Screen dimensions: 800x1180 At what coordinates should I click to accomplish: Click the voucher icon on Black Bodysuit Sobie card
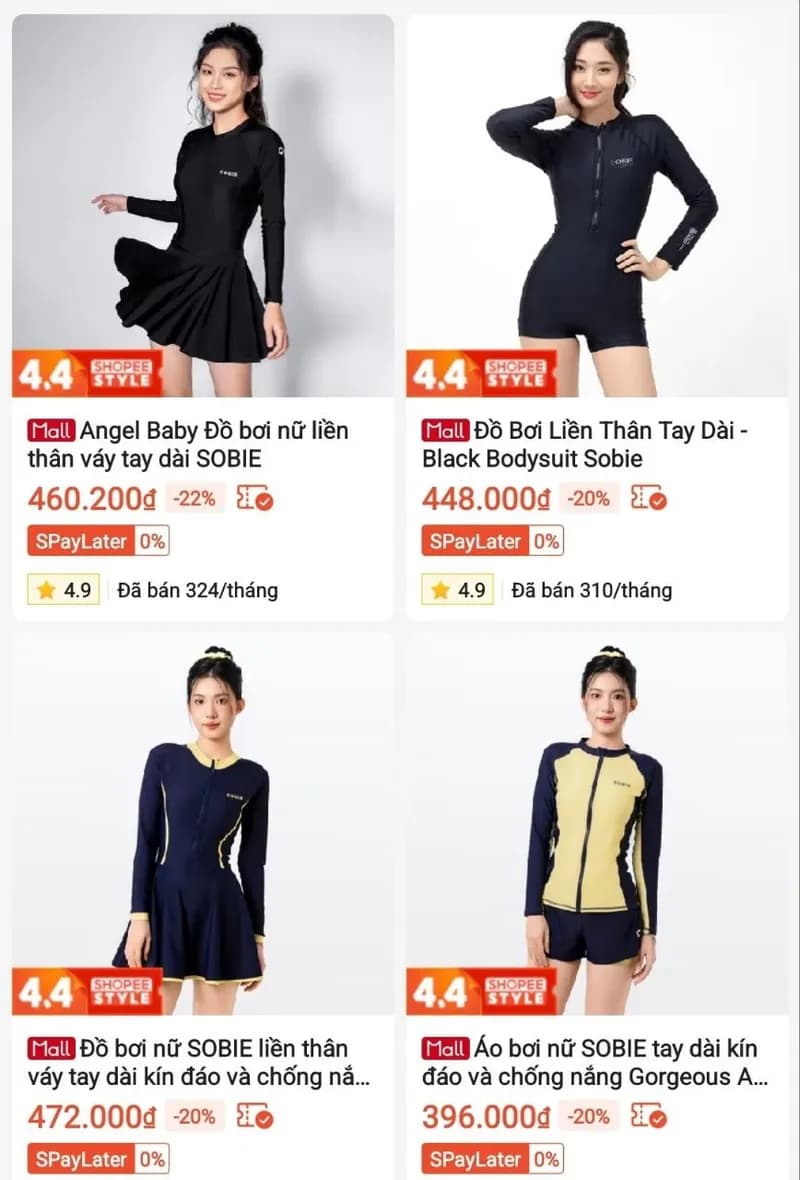click(647, 495)
